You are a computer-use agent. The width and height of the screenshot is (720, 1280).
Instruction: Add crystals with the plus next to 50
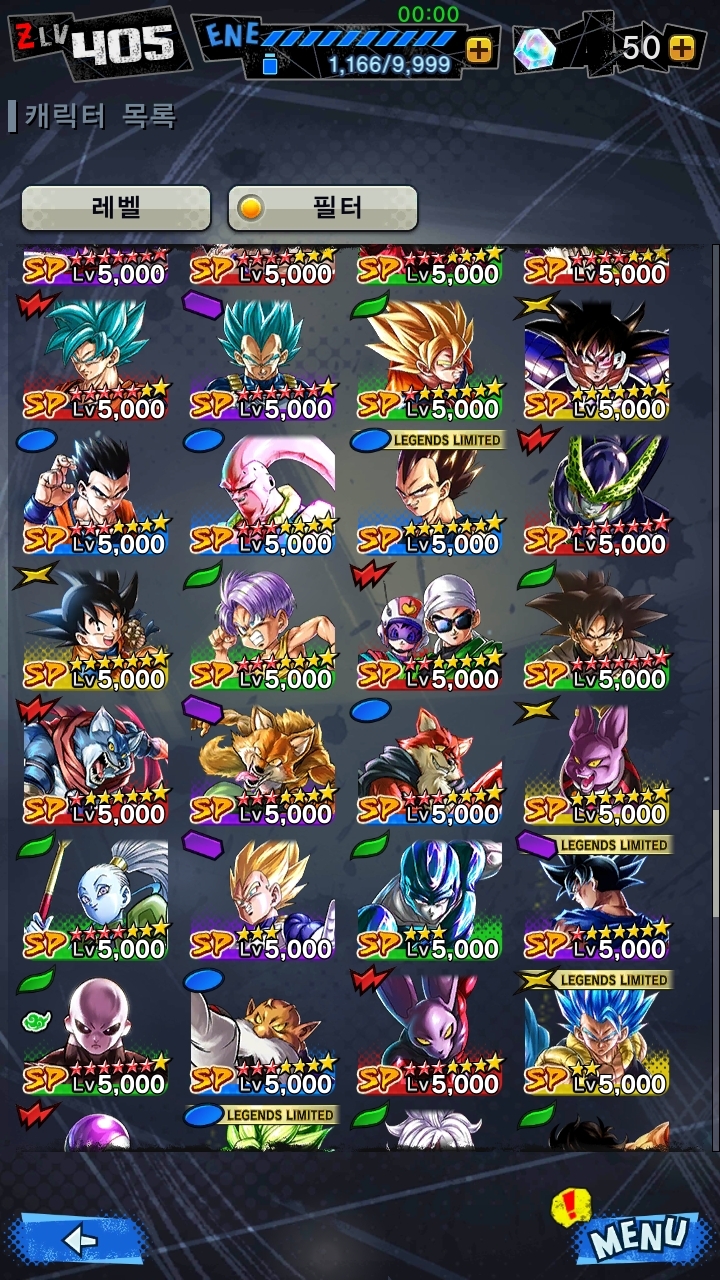(x=680, y=47)
